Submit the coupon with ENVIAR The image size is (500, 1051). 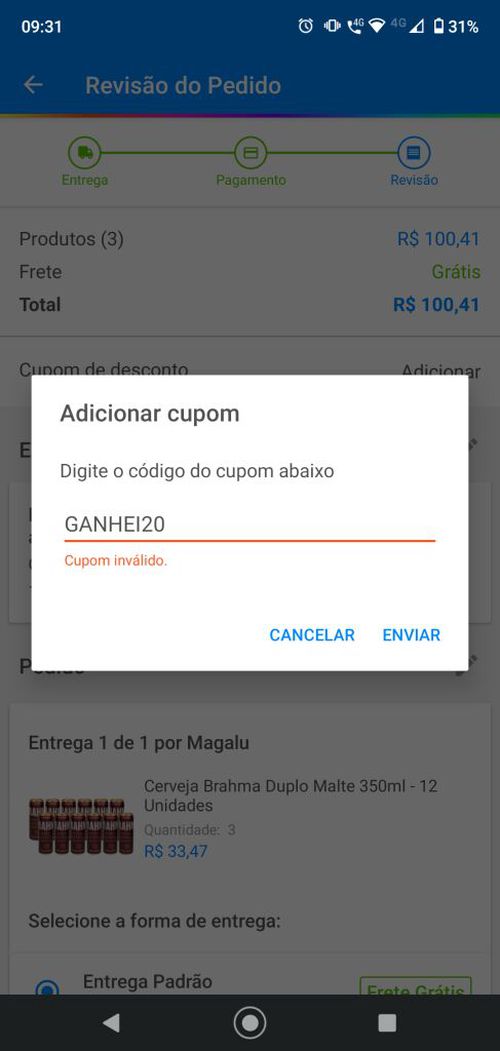click(x=411, y=635)
